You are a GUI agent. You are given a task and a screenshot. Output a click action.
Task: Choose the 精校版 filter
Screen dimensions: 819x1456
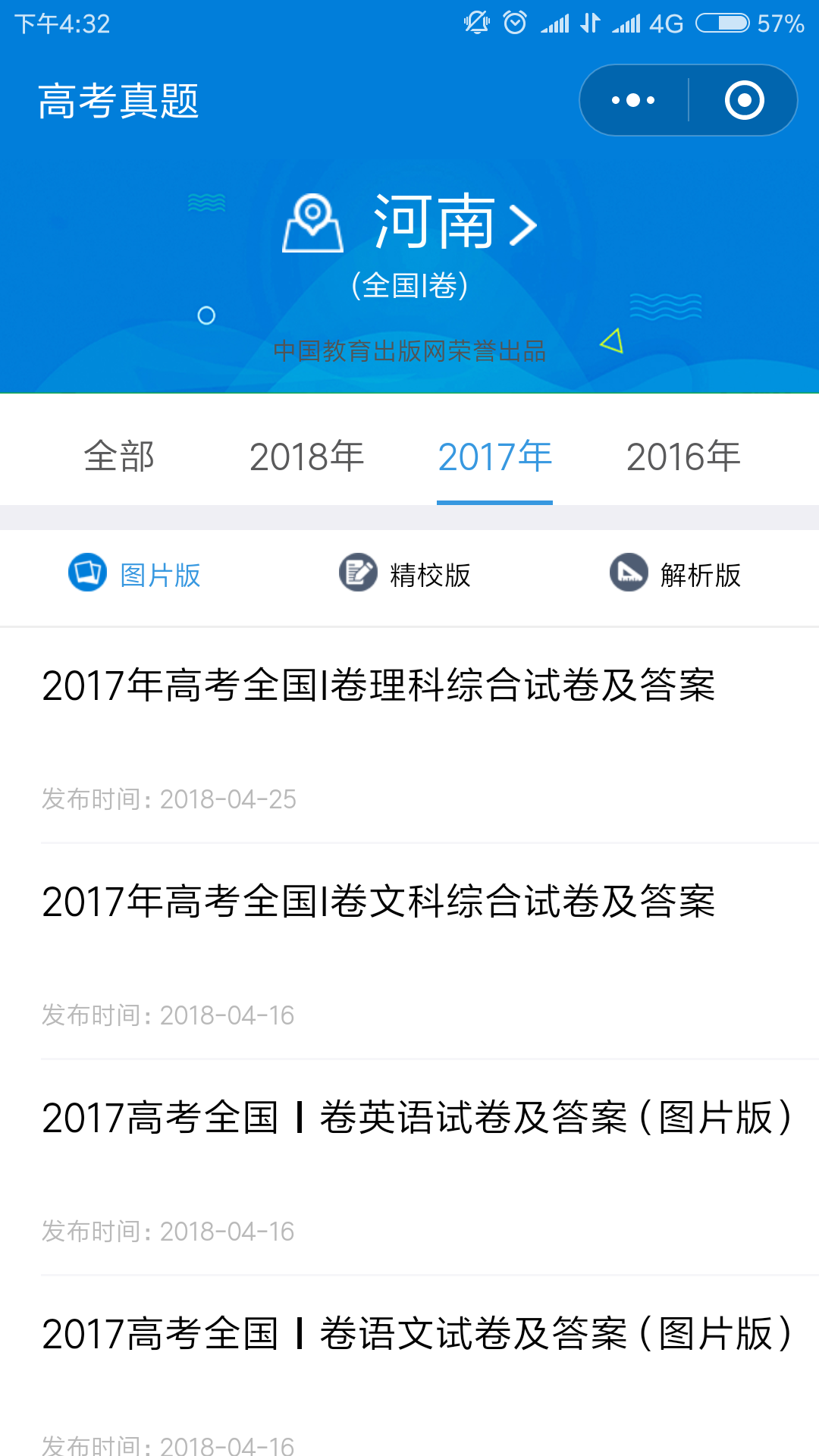pyautogui.click(x=405, y=574)
